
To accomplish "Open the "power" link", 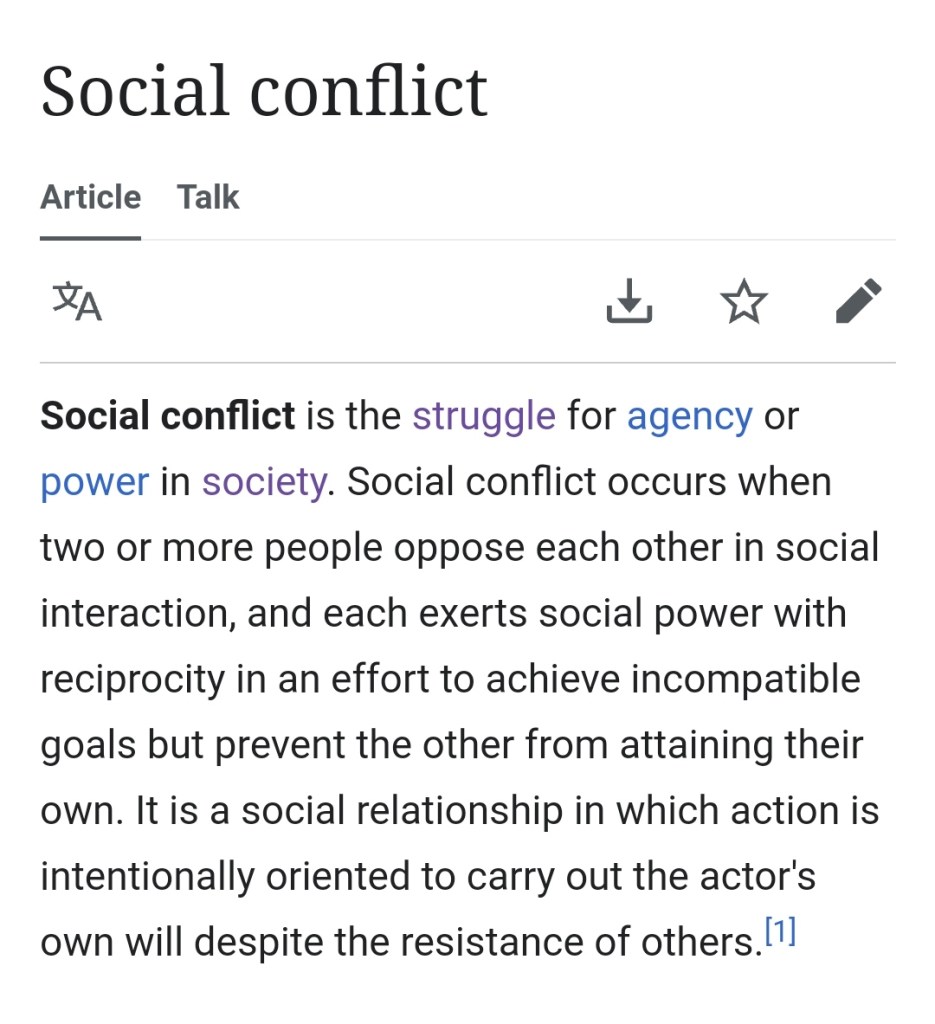I will pos(94,482).
